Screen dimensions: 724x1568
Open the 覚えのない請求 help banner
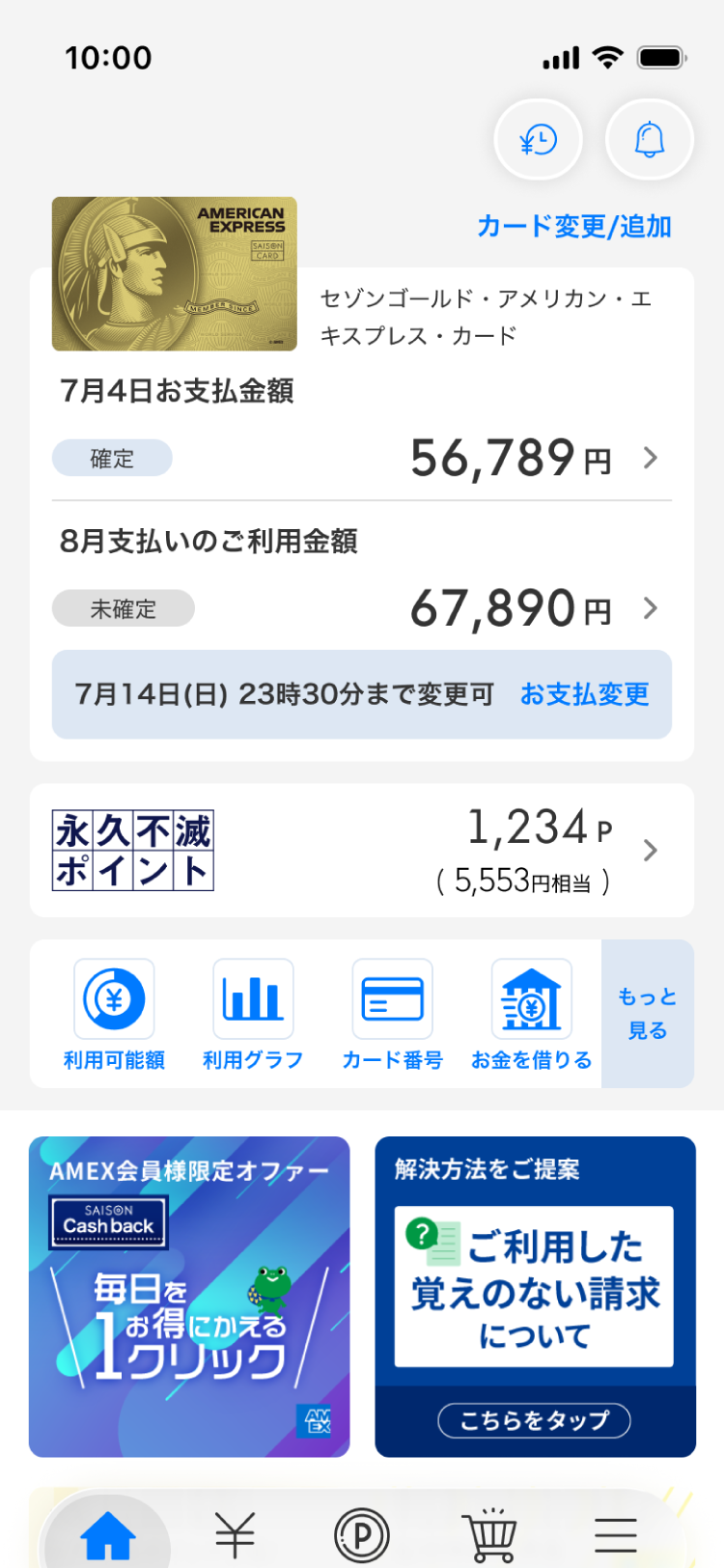tap(535, 1296)
